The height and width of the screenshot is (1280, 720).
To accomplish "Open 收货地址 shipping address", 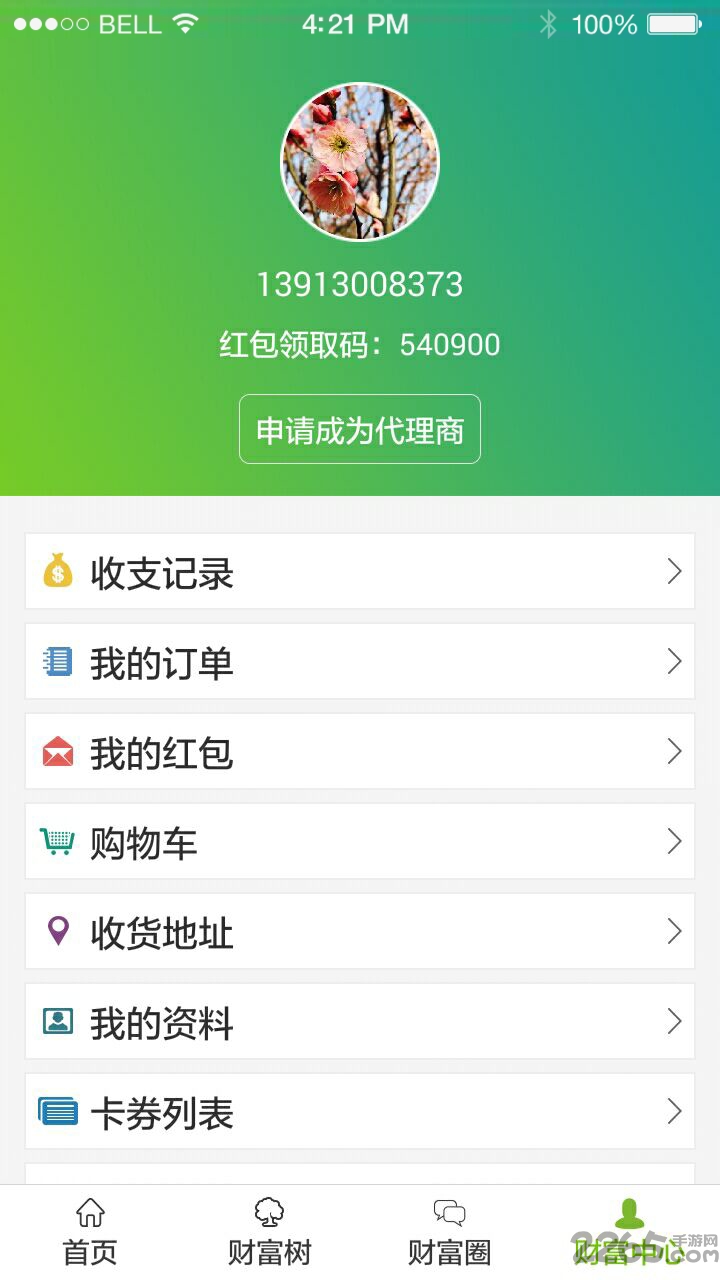I will [x=360, y=932].
